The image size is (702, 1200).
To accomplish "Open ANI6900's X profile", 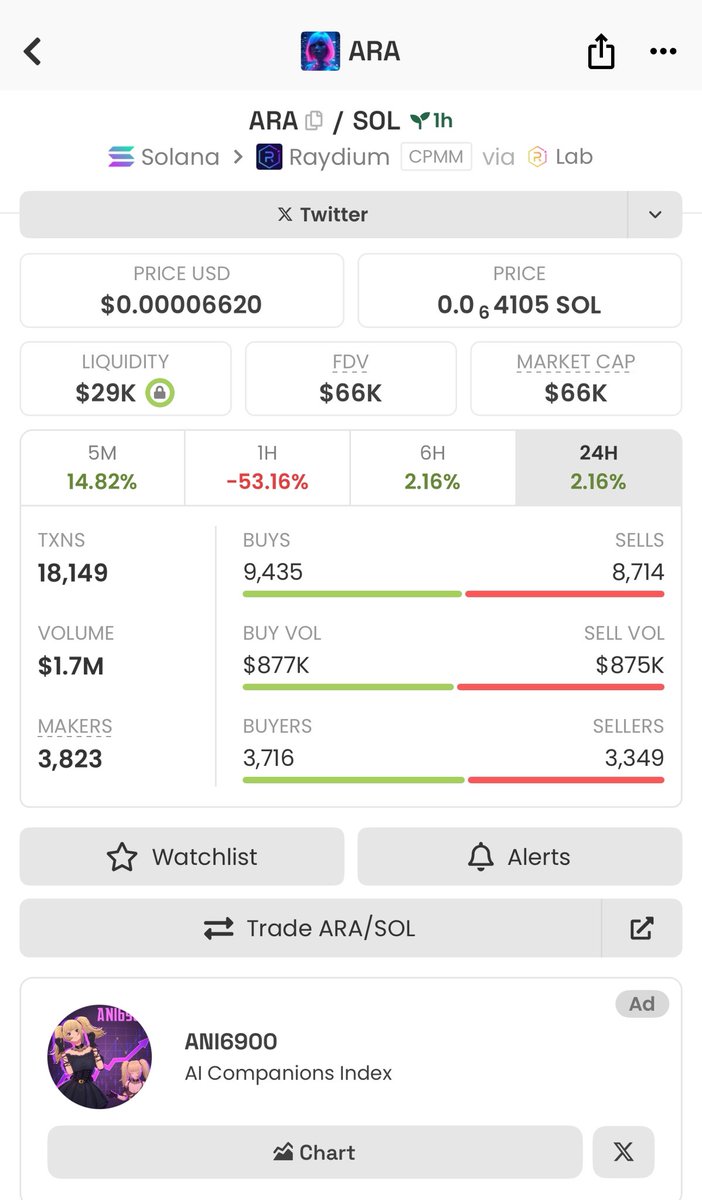I will click(x=623, y=1152).
